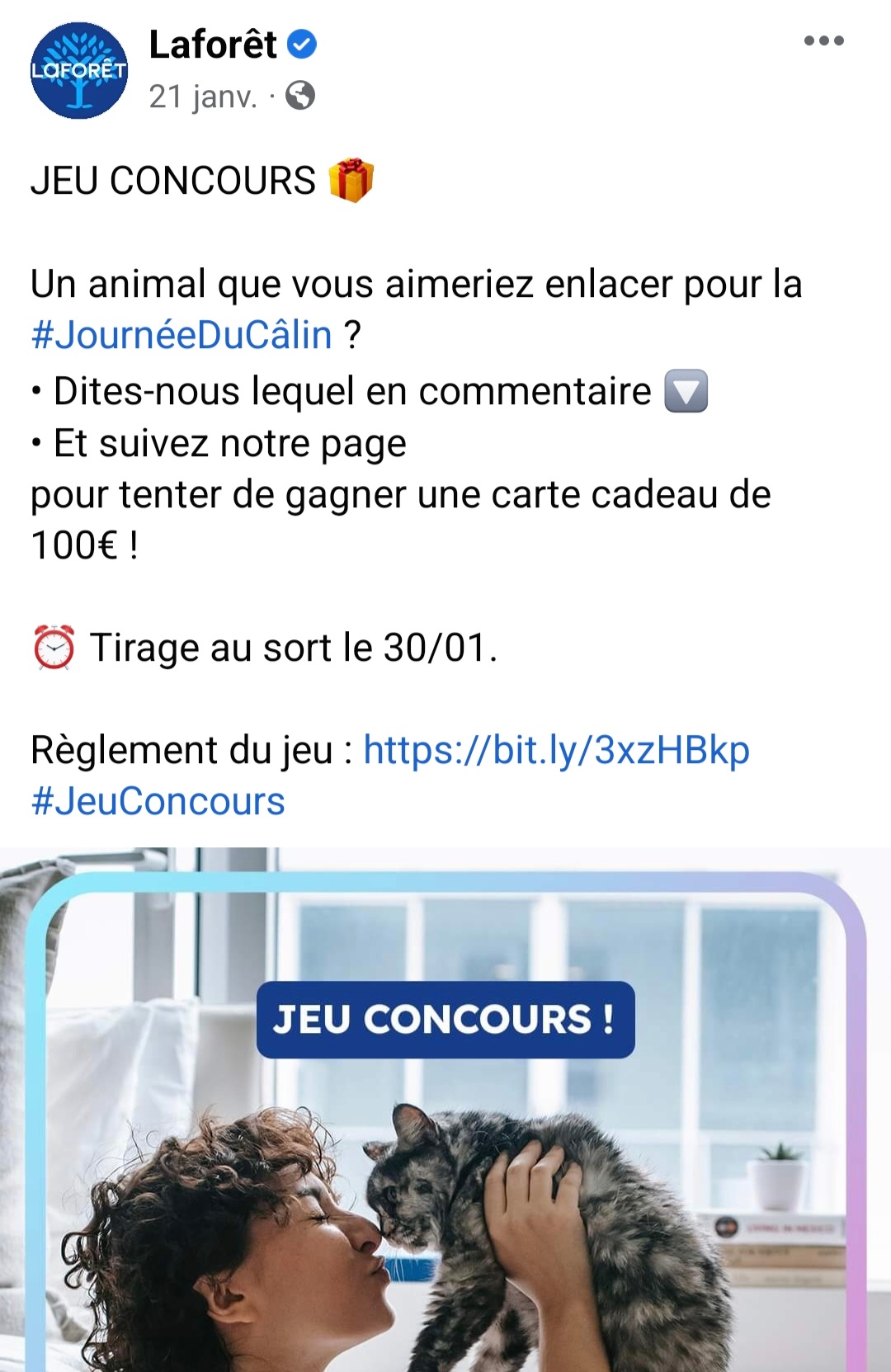Open the post's three-dot overflow menu
891x1372 pixels.
click(823, 41)
